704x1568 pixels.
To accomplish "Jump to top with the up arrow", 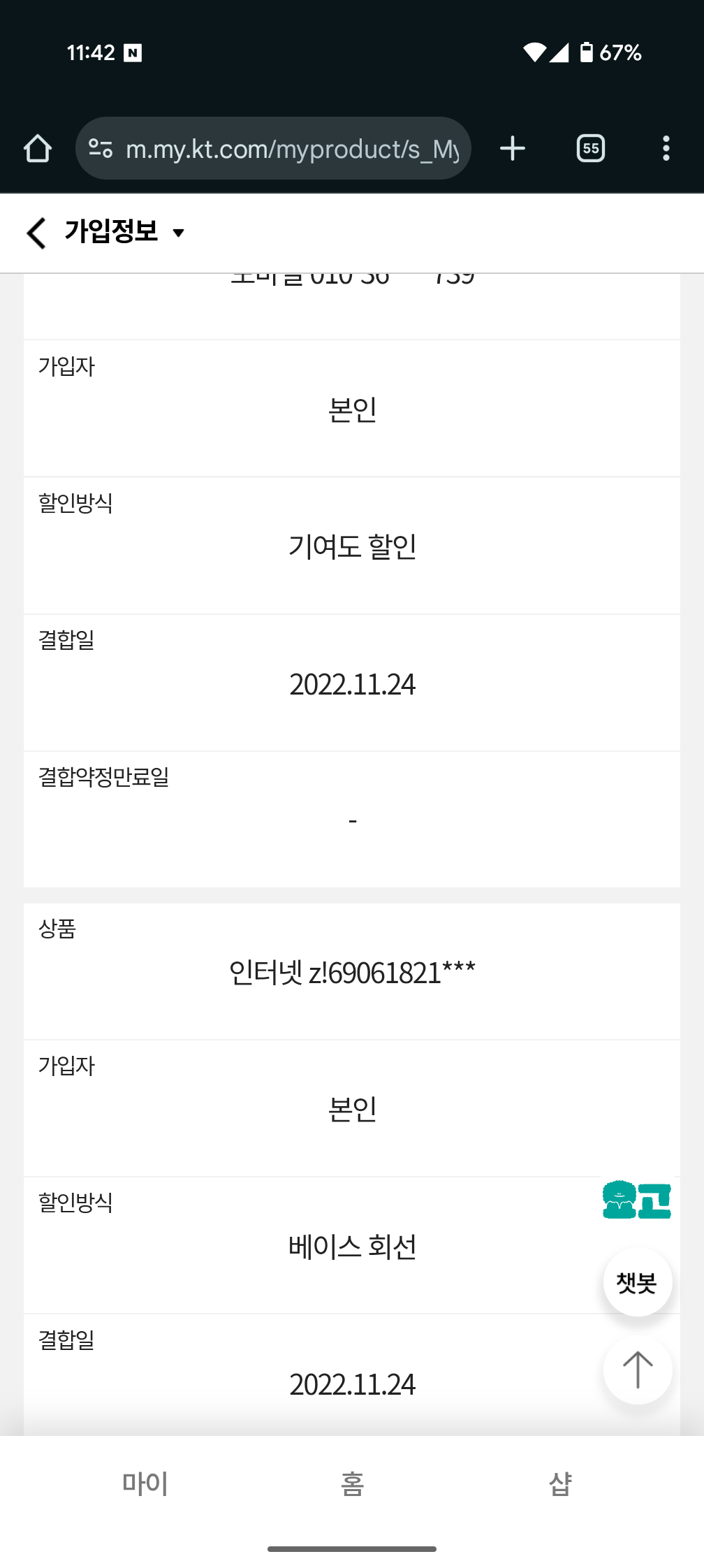I will coord(638,1370).
